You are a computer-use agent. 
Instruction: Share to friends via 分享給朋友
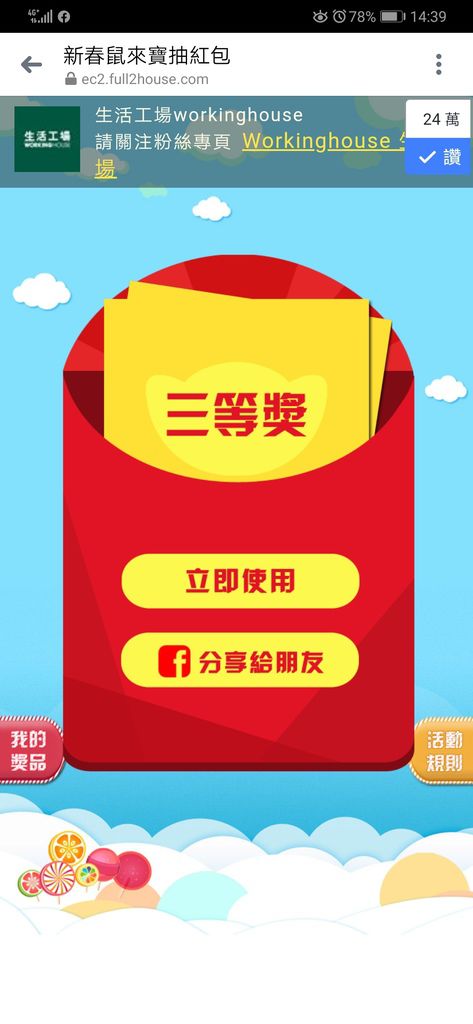[240, 660]
